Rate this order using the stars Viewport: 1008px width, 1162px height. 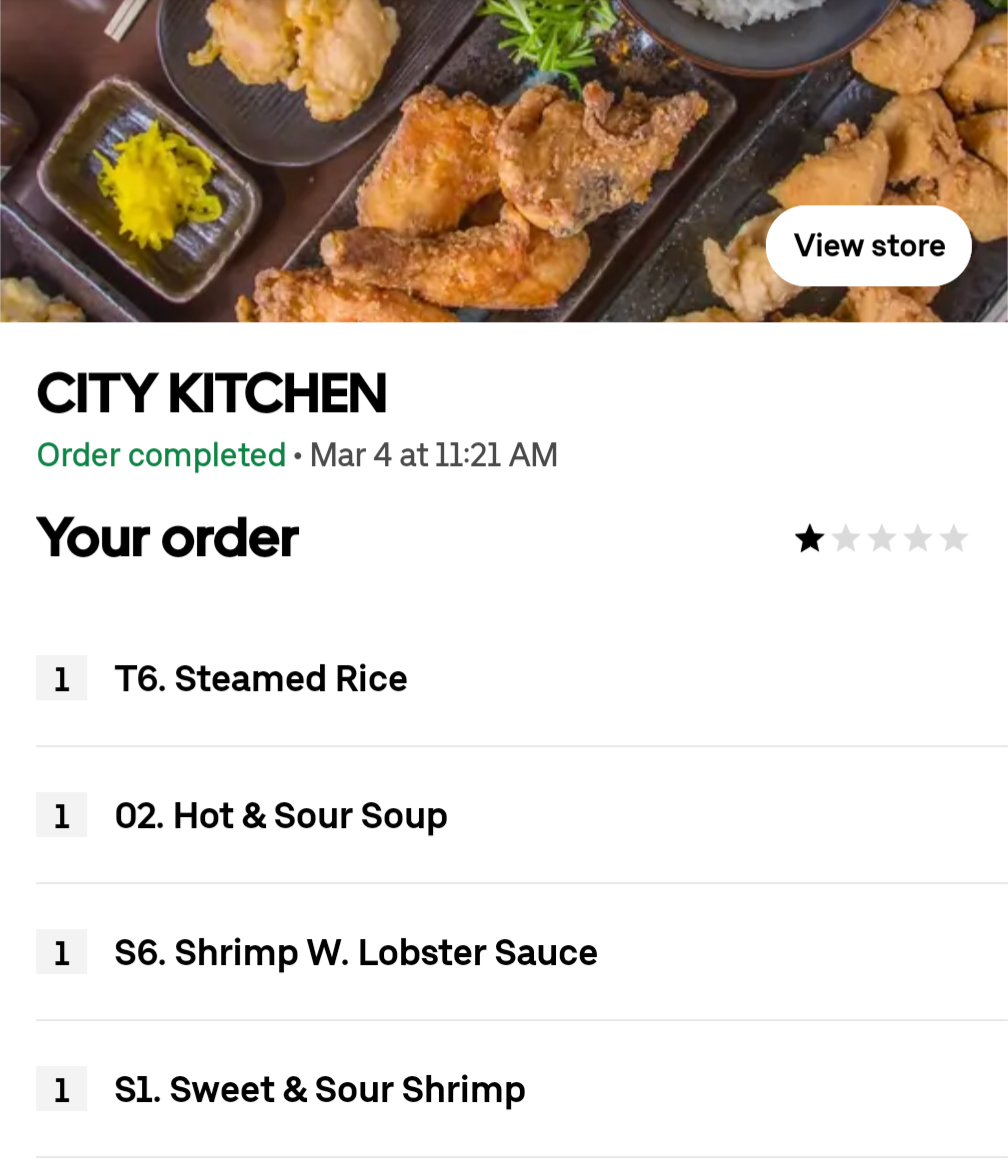[881, 539]
